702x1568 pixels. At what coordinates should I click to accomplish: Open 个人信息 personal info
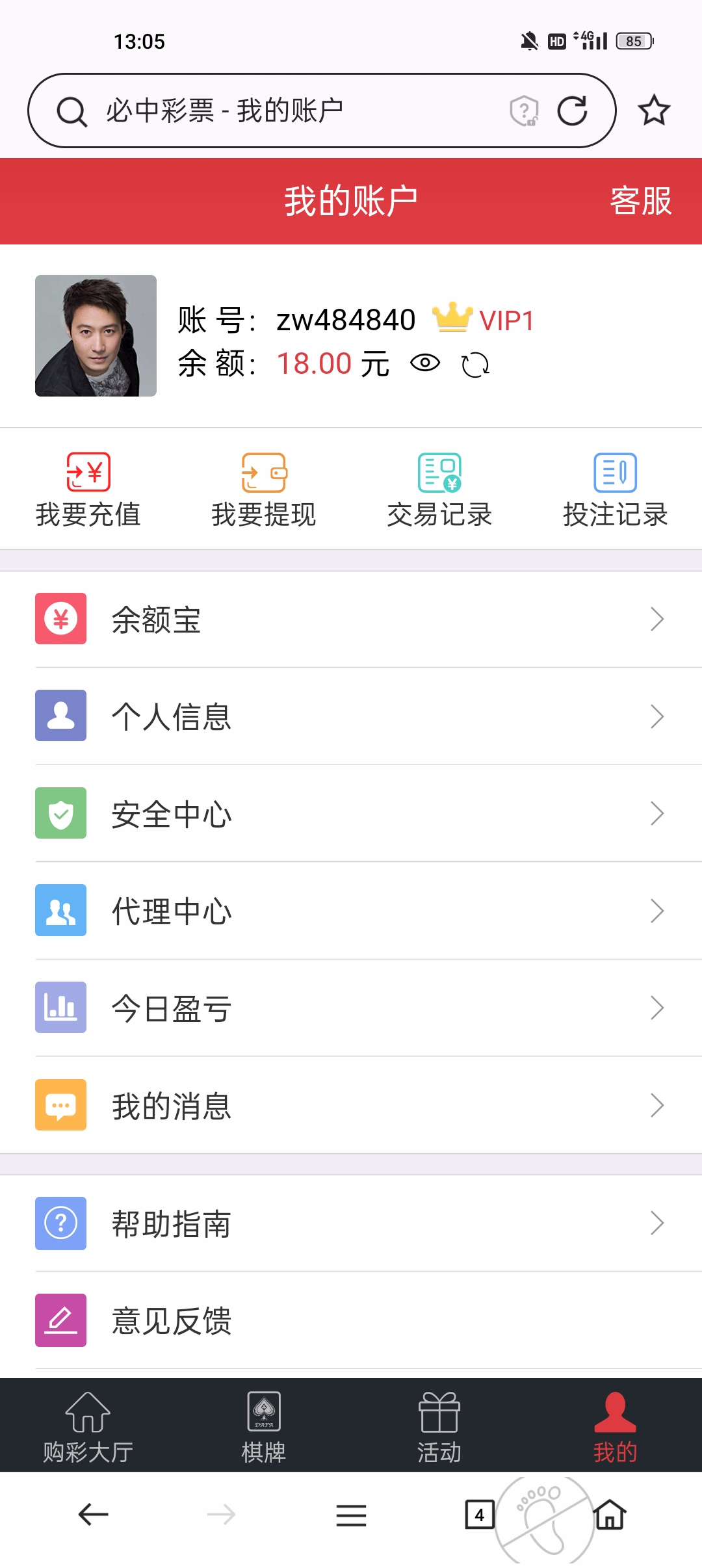click(351, 716)
